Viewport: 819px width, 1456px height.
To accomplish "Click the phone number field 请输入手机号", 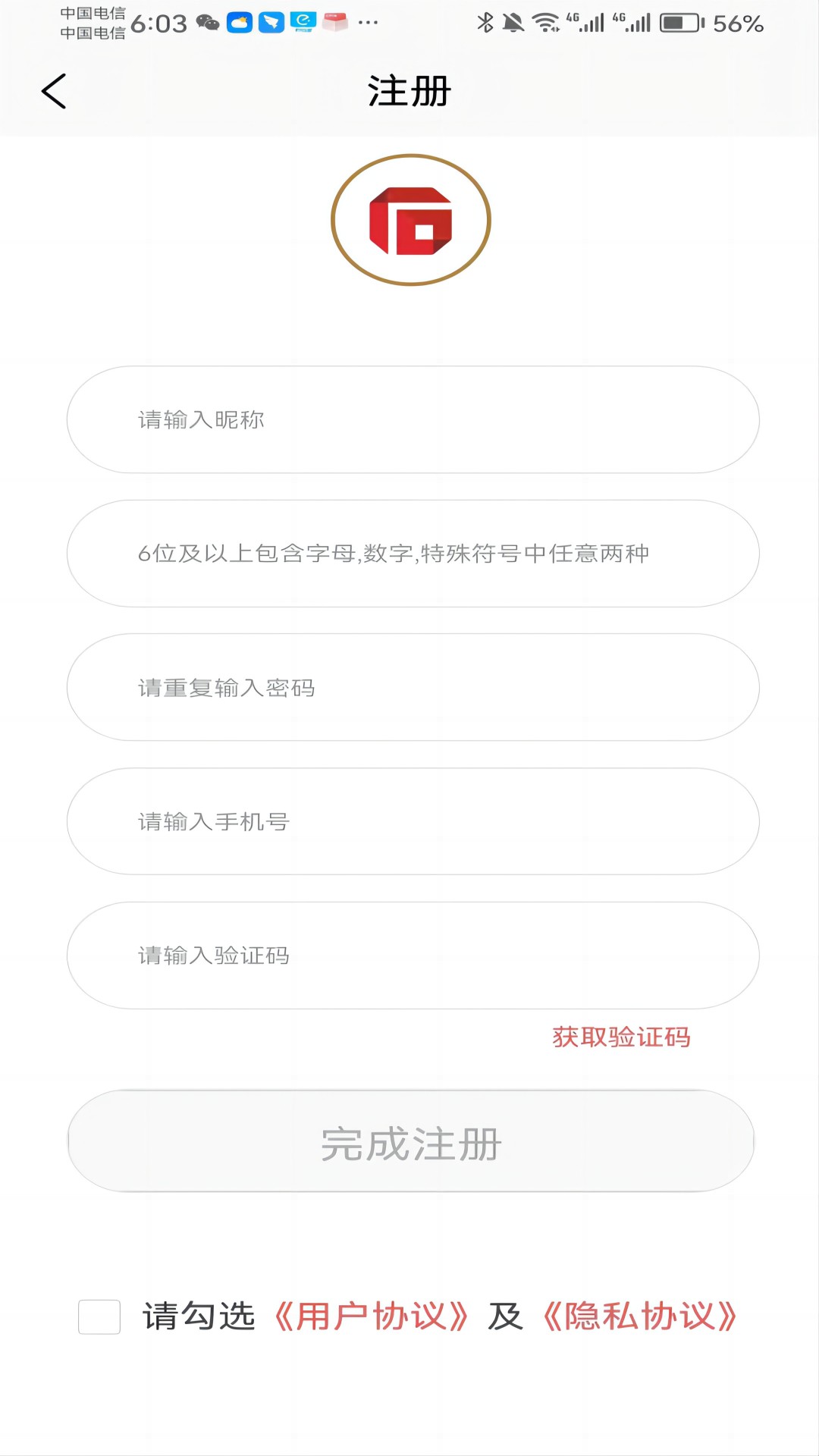I will point(409,821).
